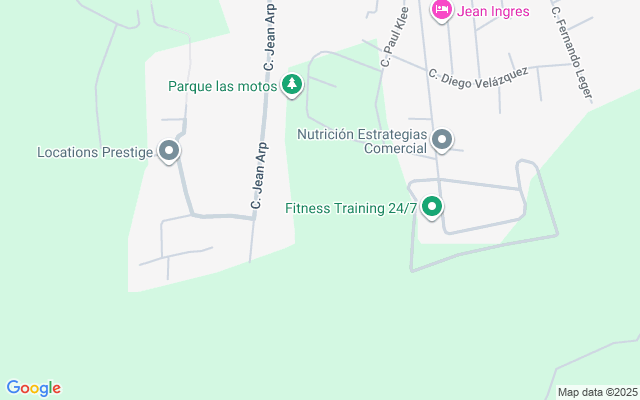
Task: Select the Locations Prestige map pin
Action: 169,152
